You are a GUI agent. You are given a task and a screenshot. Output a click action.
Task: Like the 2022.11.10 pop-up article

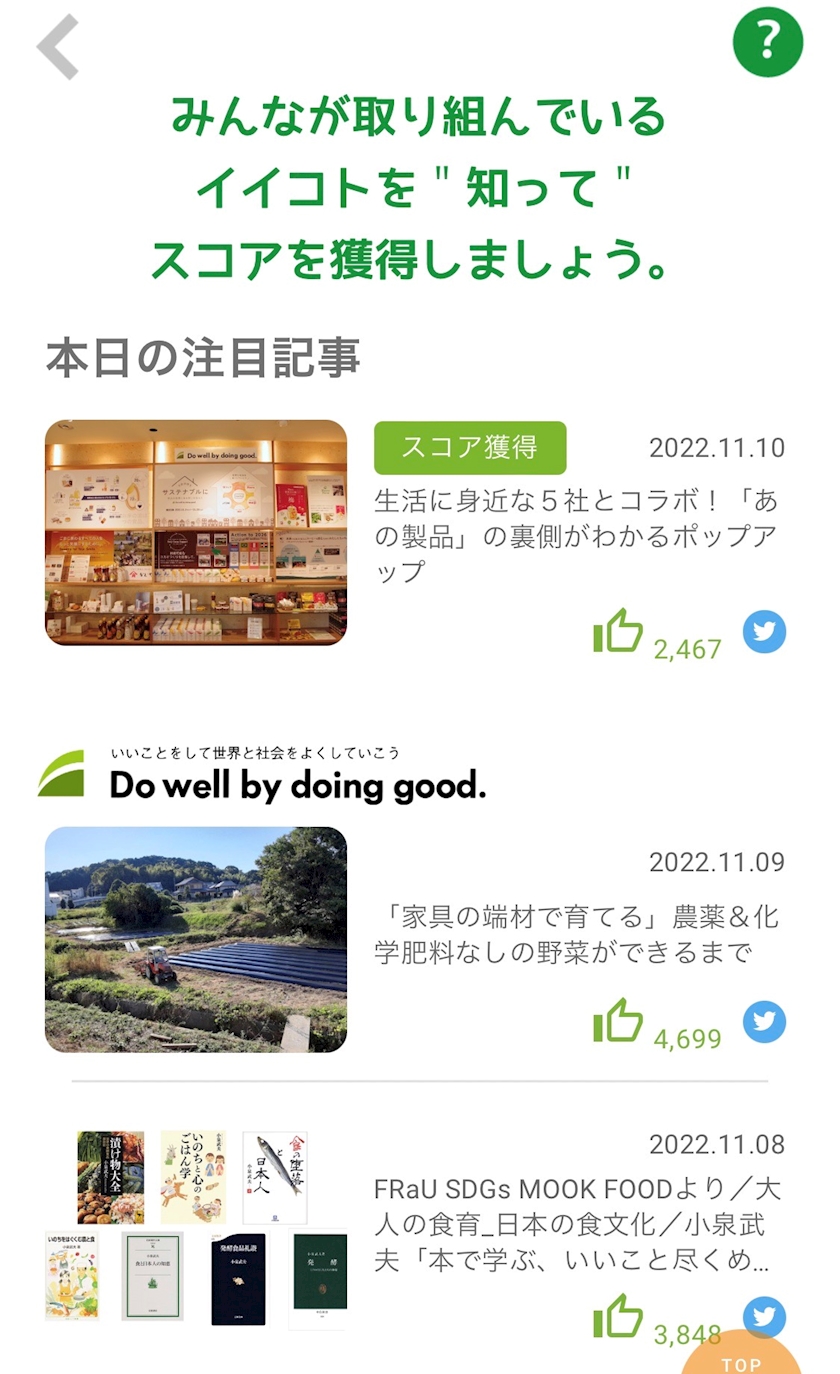(x=618, y=632)
